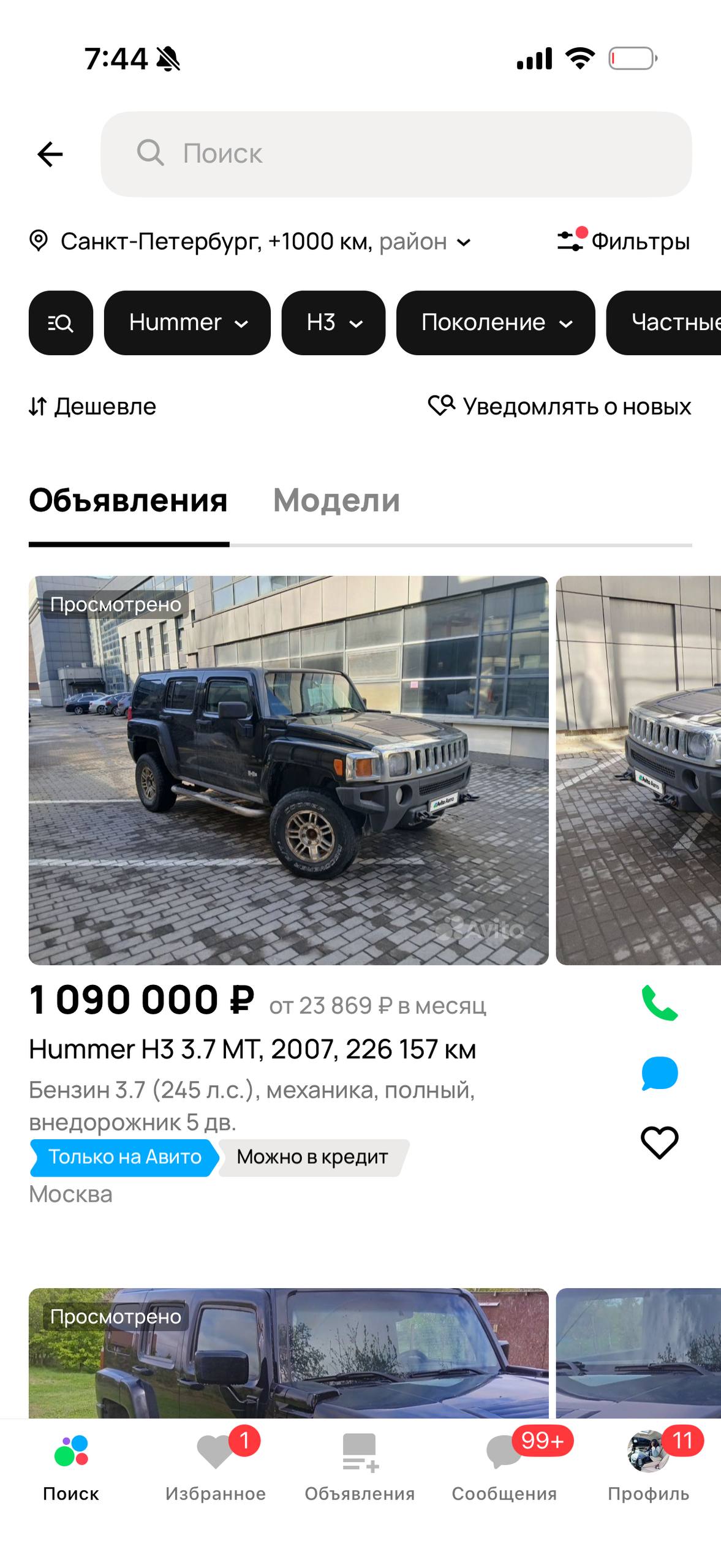Enable Уведомлять о новых
721x1568 pixels.
pos(560,407)
